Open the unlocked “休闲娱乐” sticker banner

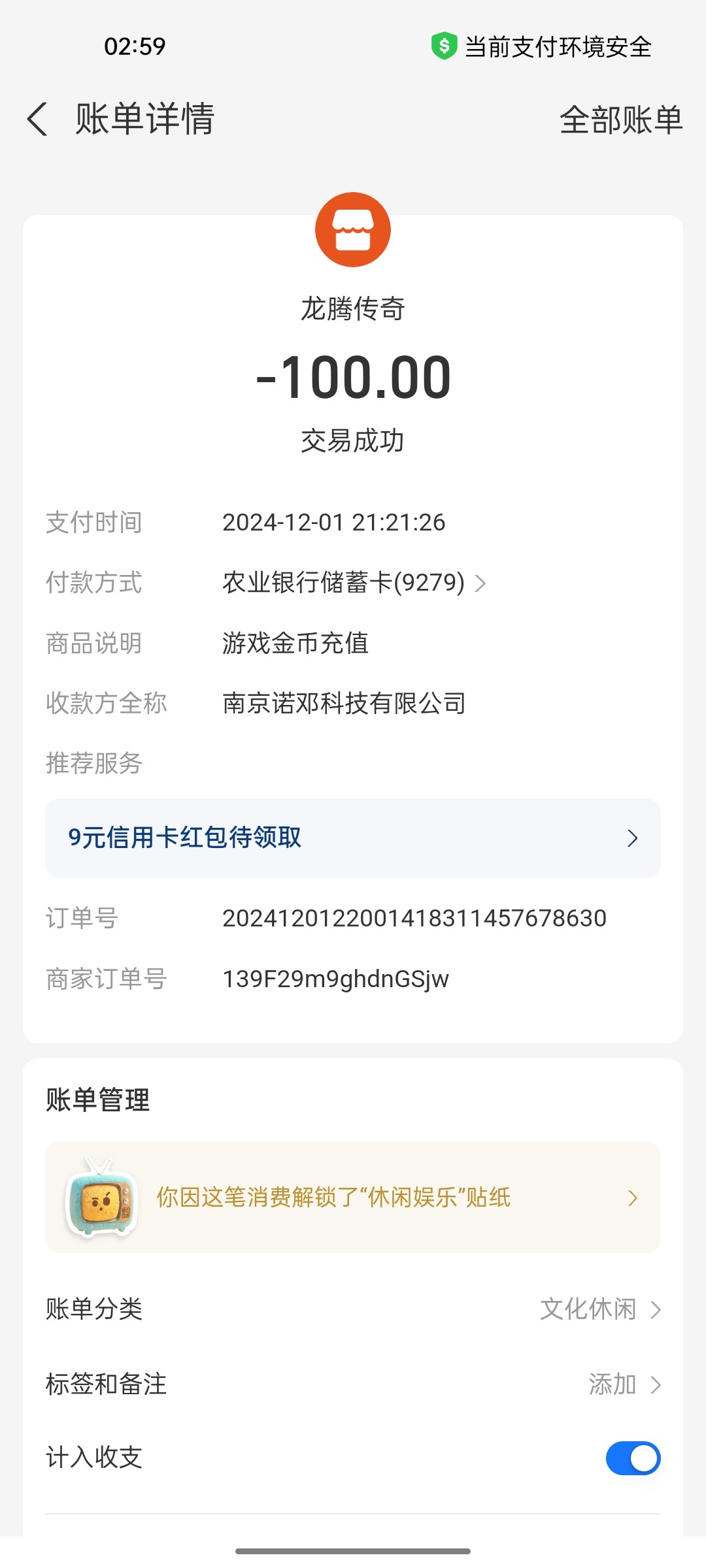click(x=353, y=1197)
